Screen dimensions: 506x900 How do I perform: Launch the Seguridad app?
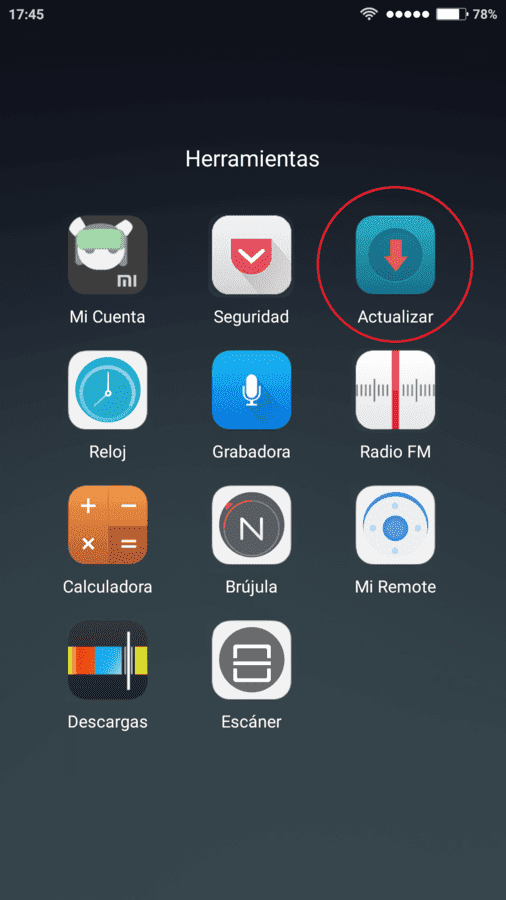251,255
